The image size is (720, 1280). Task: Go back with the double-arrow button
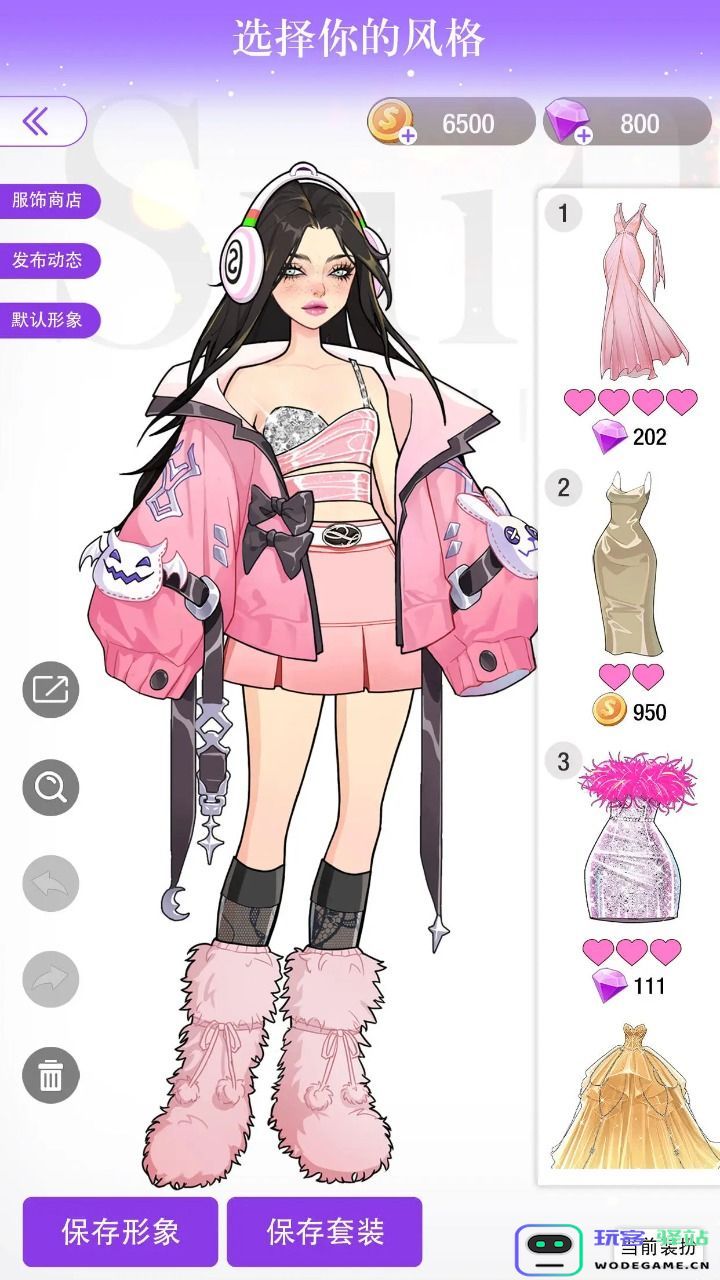tap(38, 122)
